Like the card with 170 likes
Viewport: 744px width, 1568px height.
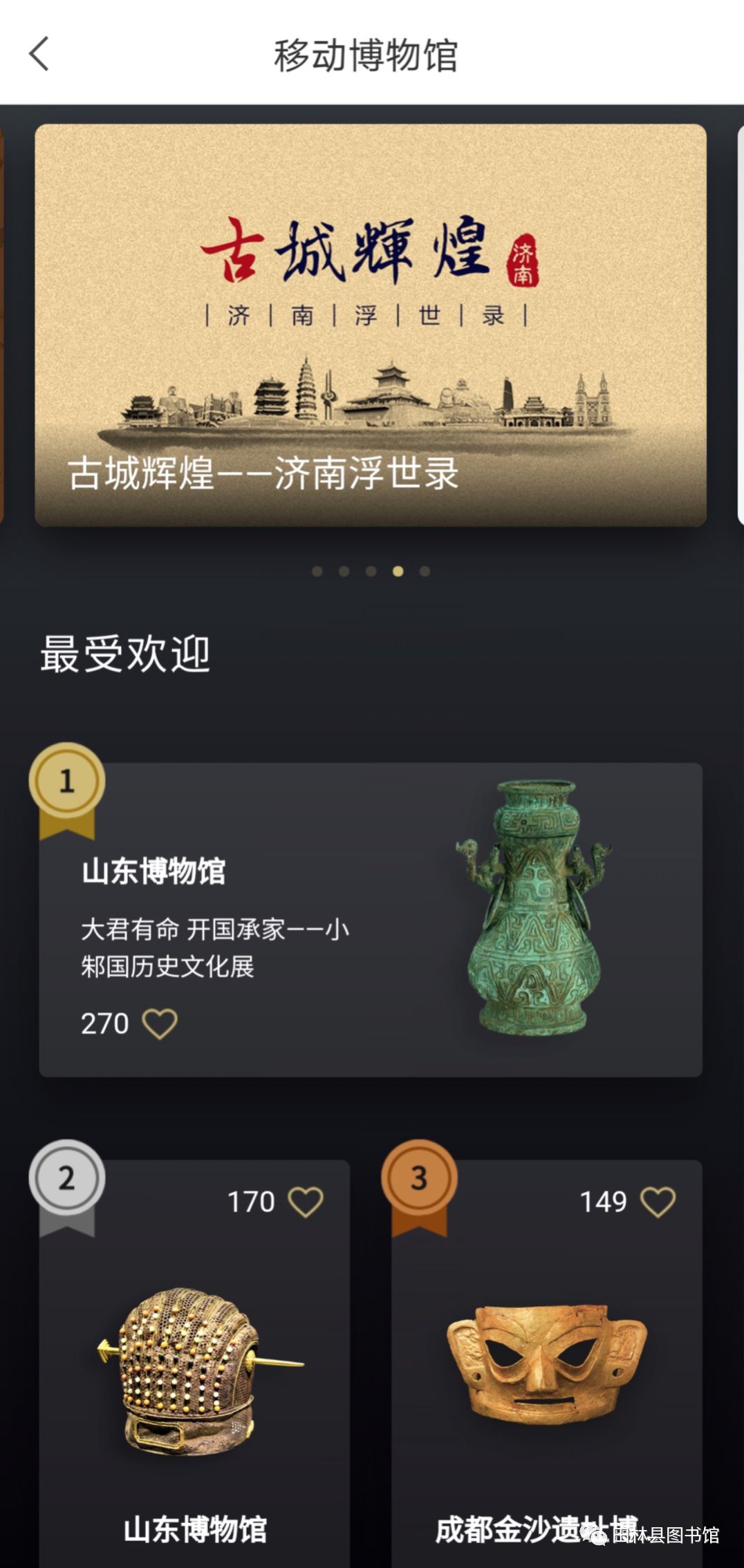pyautogui.click(x=305, y=1202)
